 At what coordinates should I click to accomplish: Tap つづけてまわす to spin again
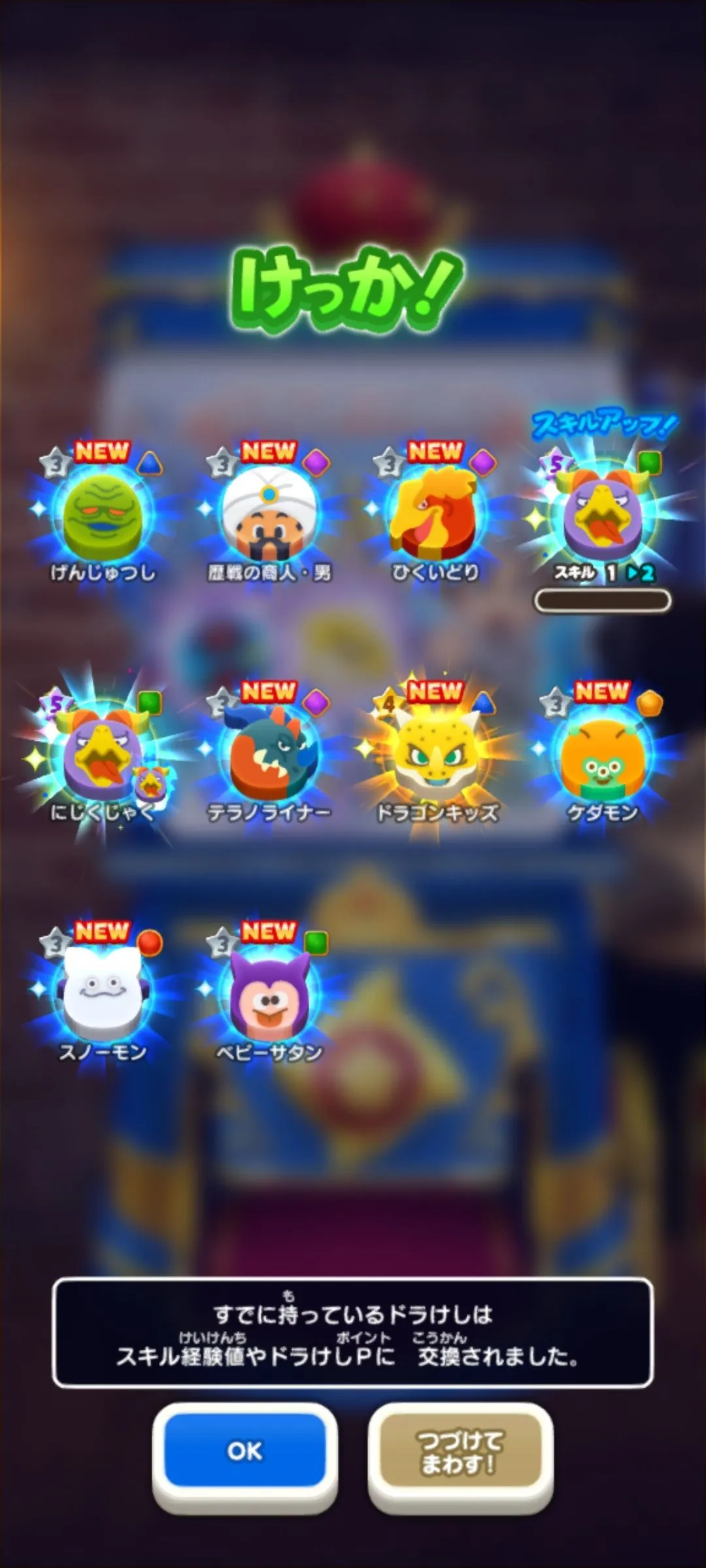click(460, 1452)
